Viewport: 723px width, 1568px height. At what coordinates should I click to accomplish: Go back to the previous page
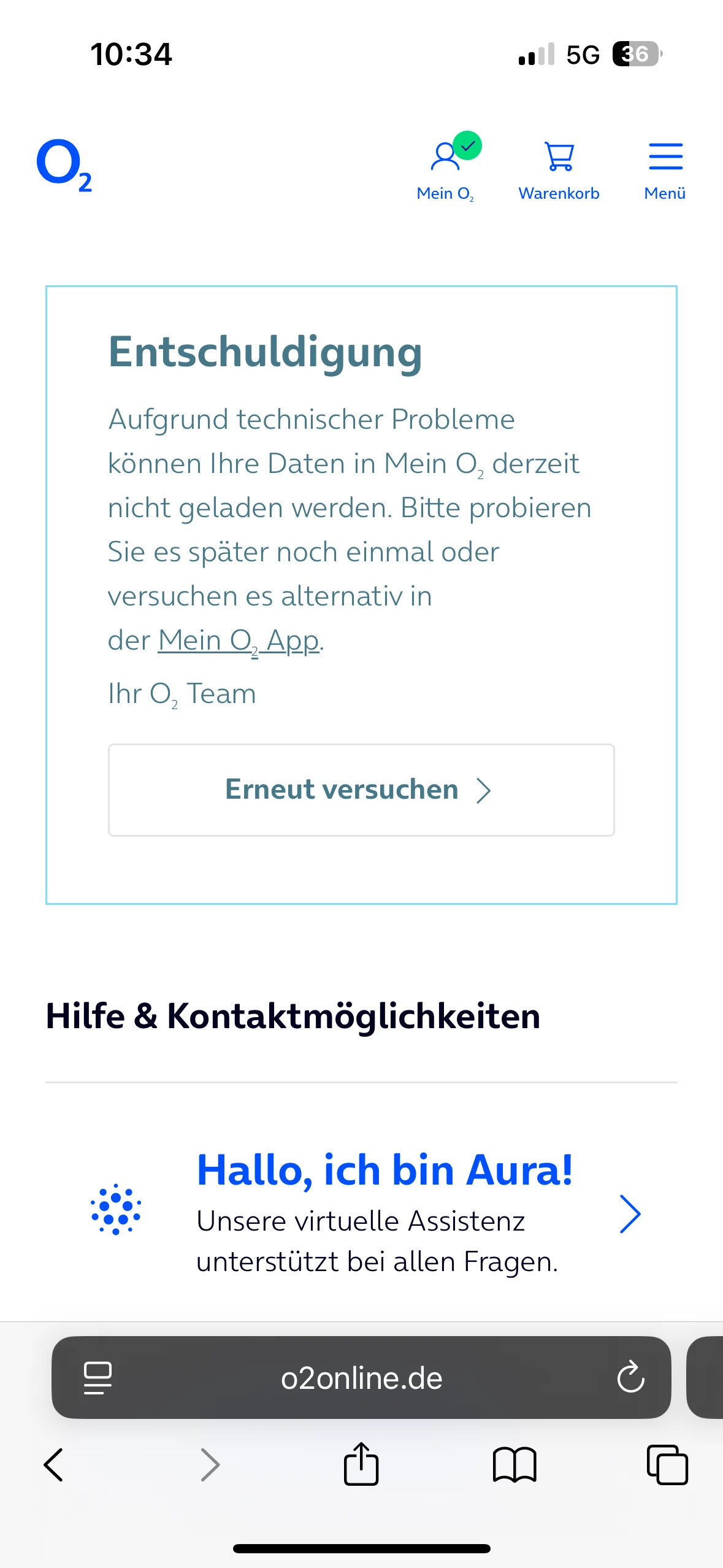(x=54, y=1465)
